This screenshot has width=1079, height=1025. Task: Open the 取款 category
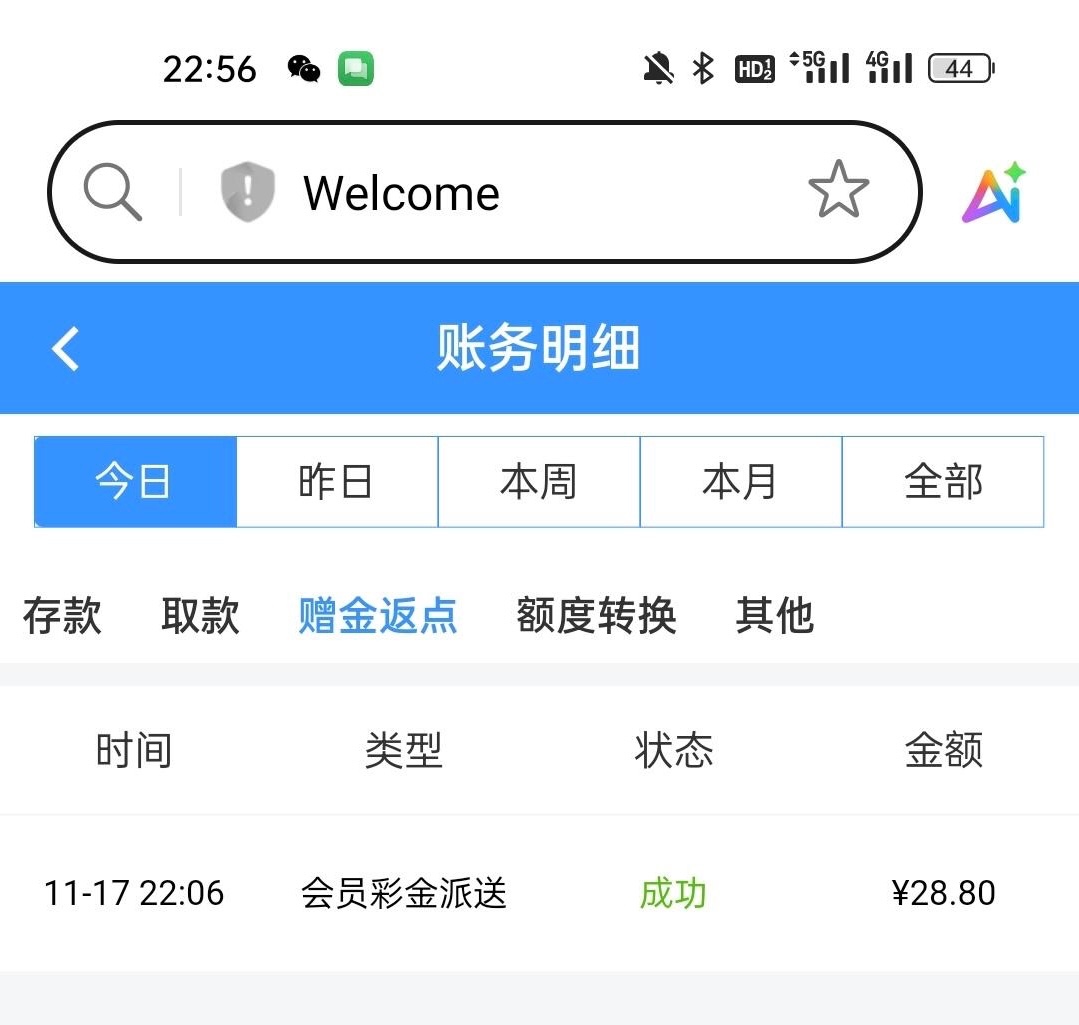pyautogui.click(x=200, y=615)
